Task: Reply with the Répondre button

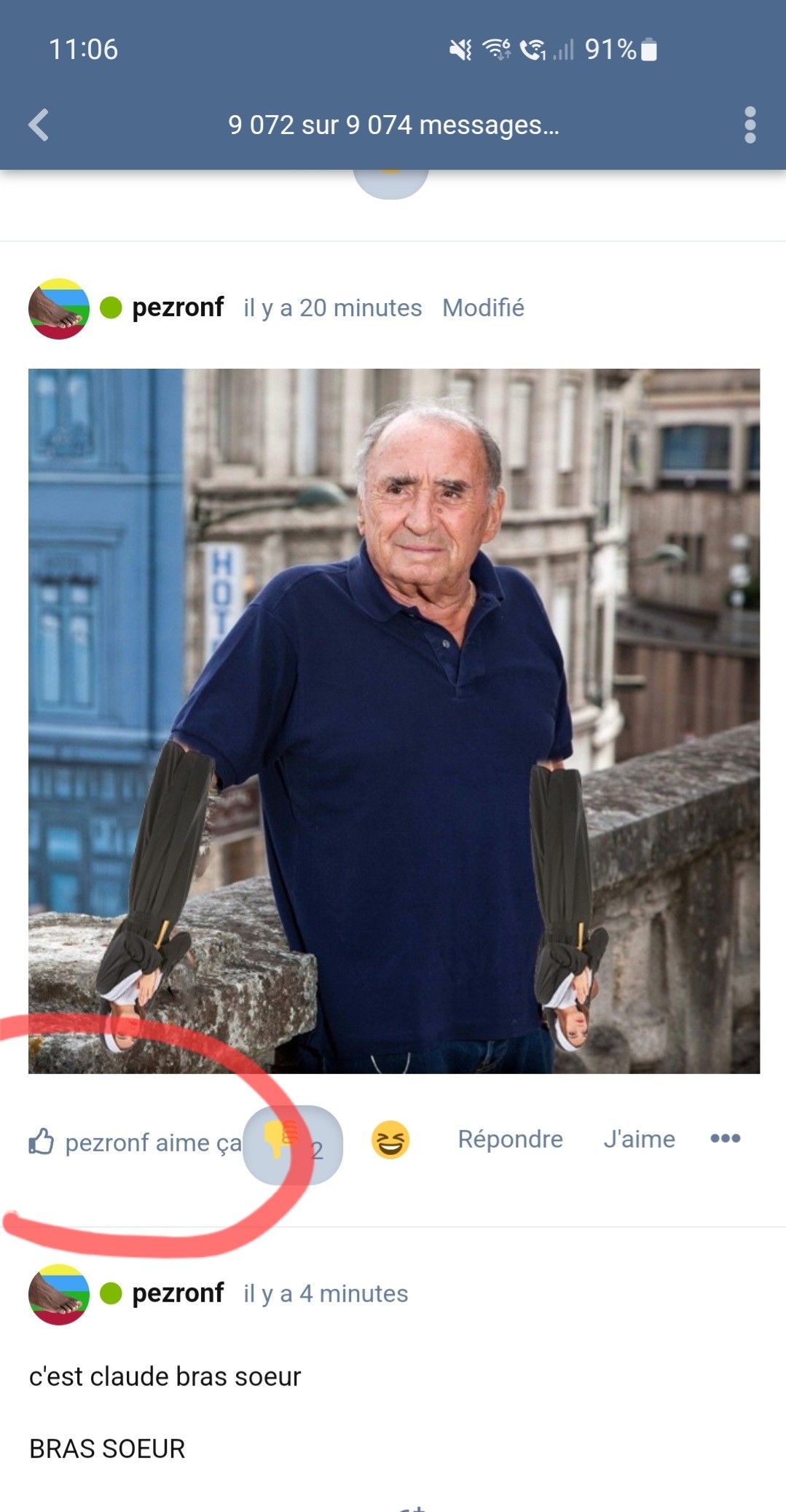Action: tap(510, 1139)
